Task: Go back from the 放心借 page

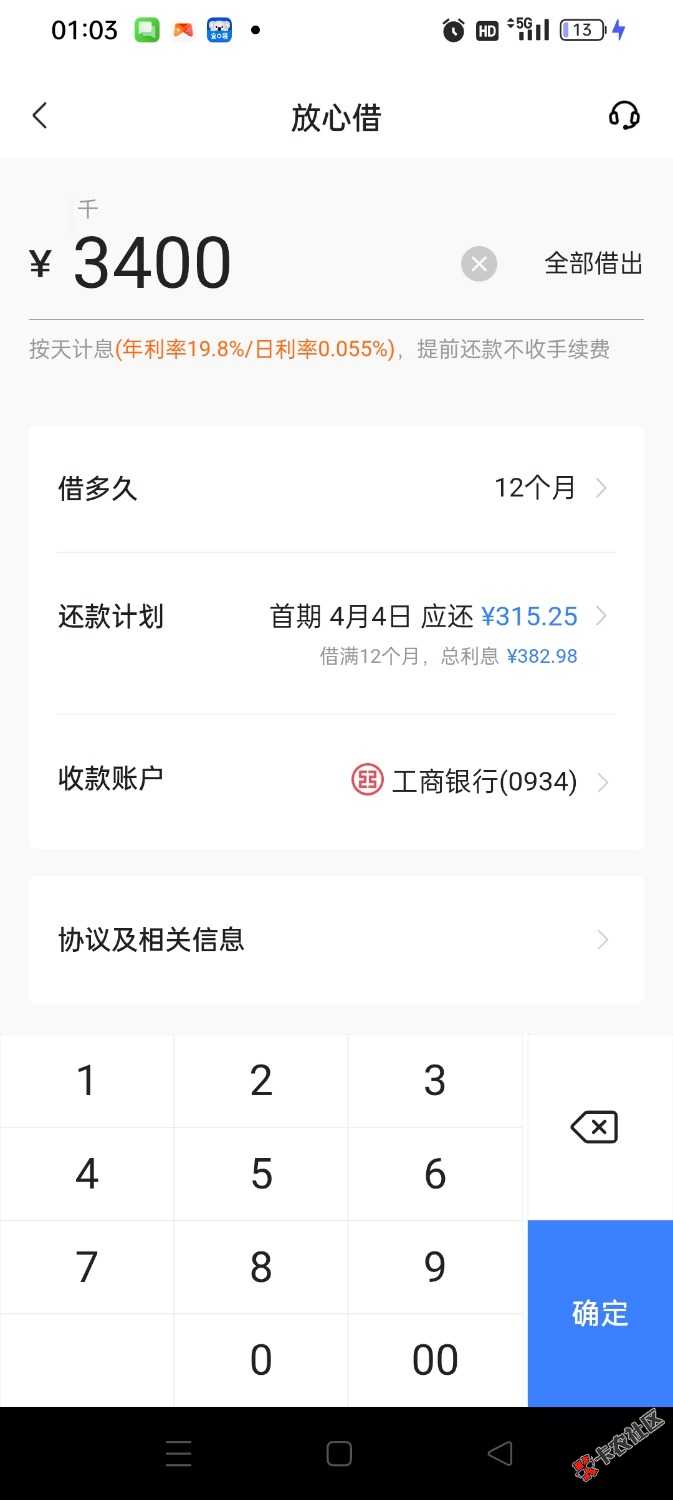Action: coord(40,116)
